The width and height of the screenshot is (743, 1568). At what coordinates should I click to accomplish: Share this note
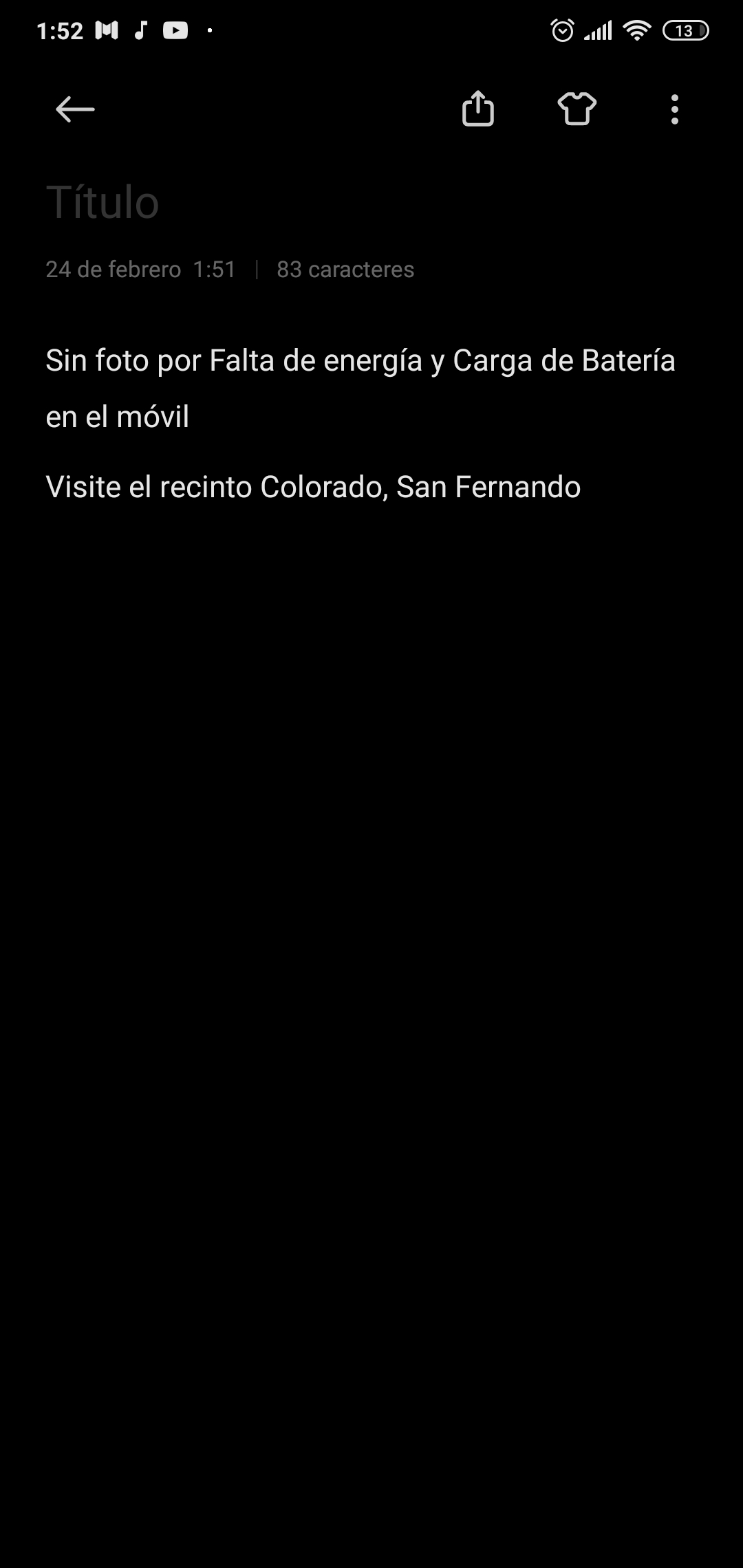478,109
